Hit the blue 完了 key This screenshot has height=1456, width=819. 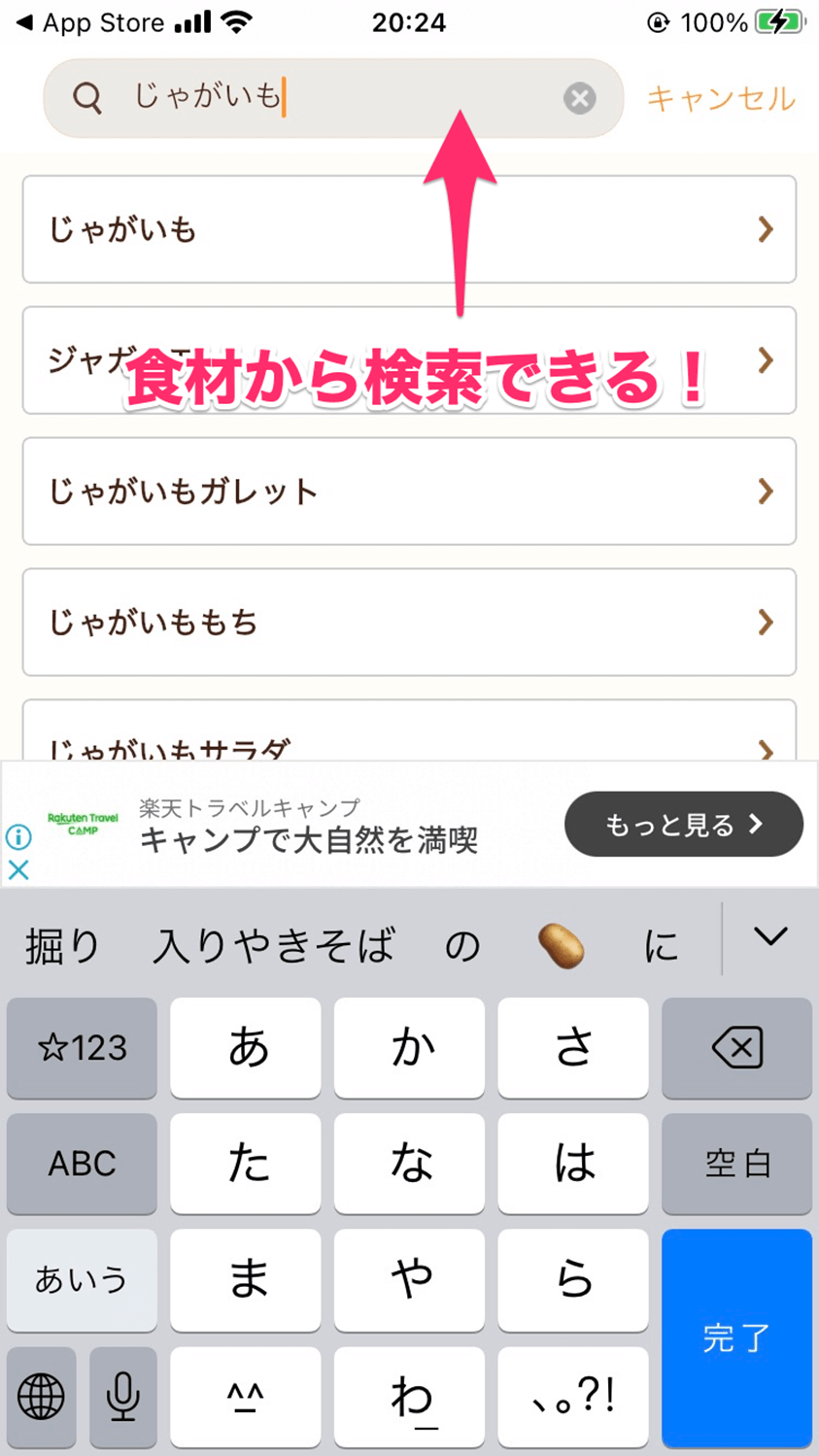coord(735,1337)
